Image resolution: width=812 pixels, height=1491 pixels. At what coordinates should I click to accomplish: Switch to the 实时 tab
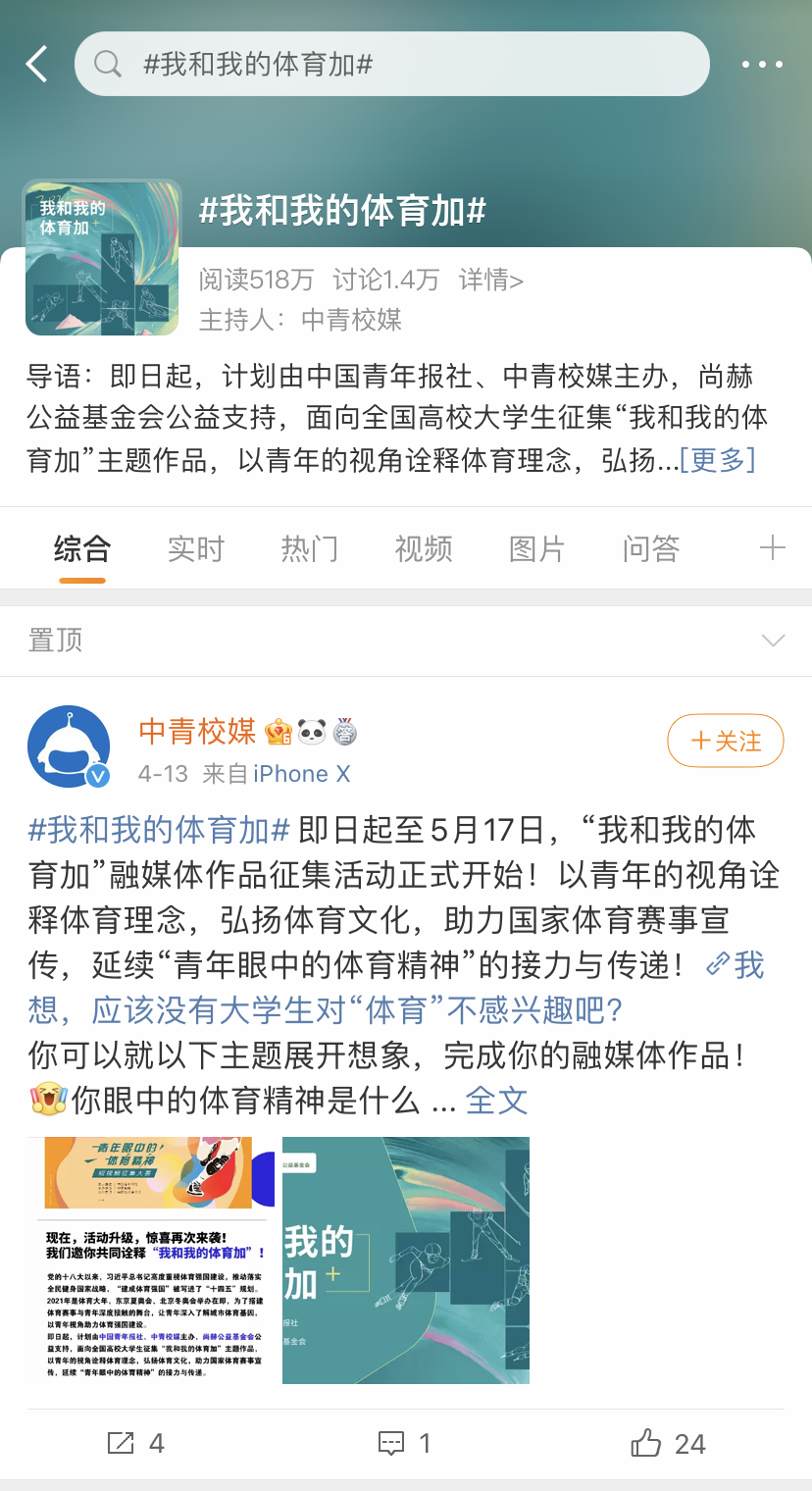tap(196, 548)
